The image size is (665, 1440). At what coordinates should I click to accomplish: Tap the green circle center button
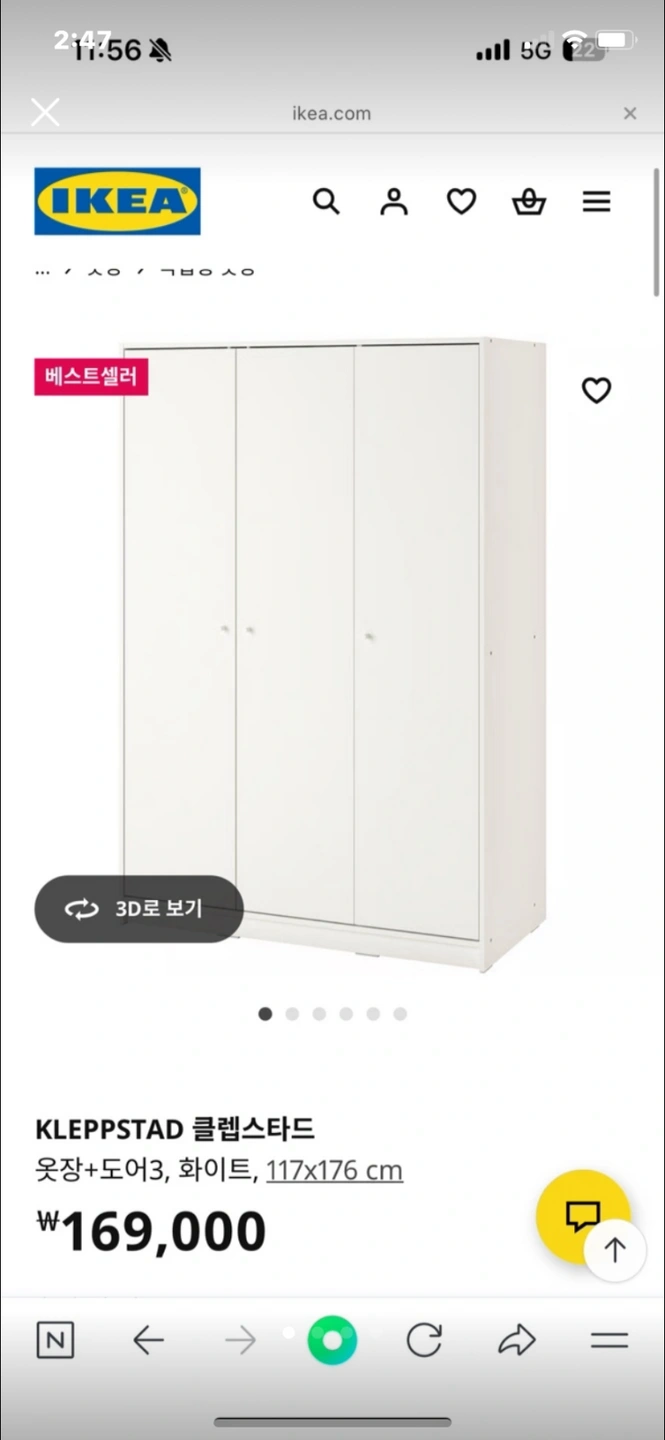click(332, 1340)
